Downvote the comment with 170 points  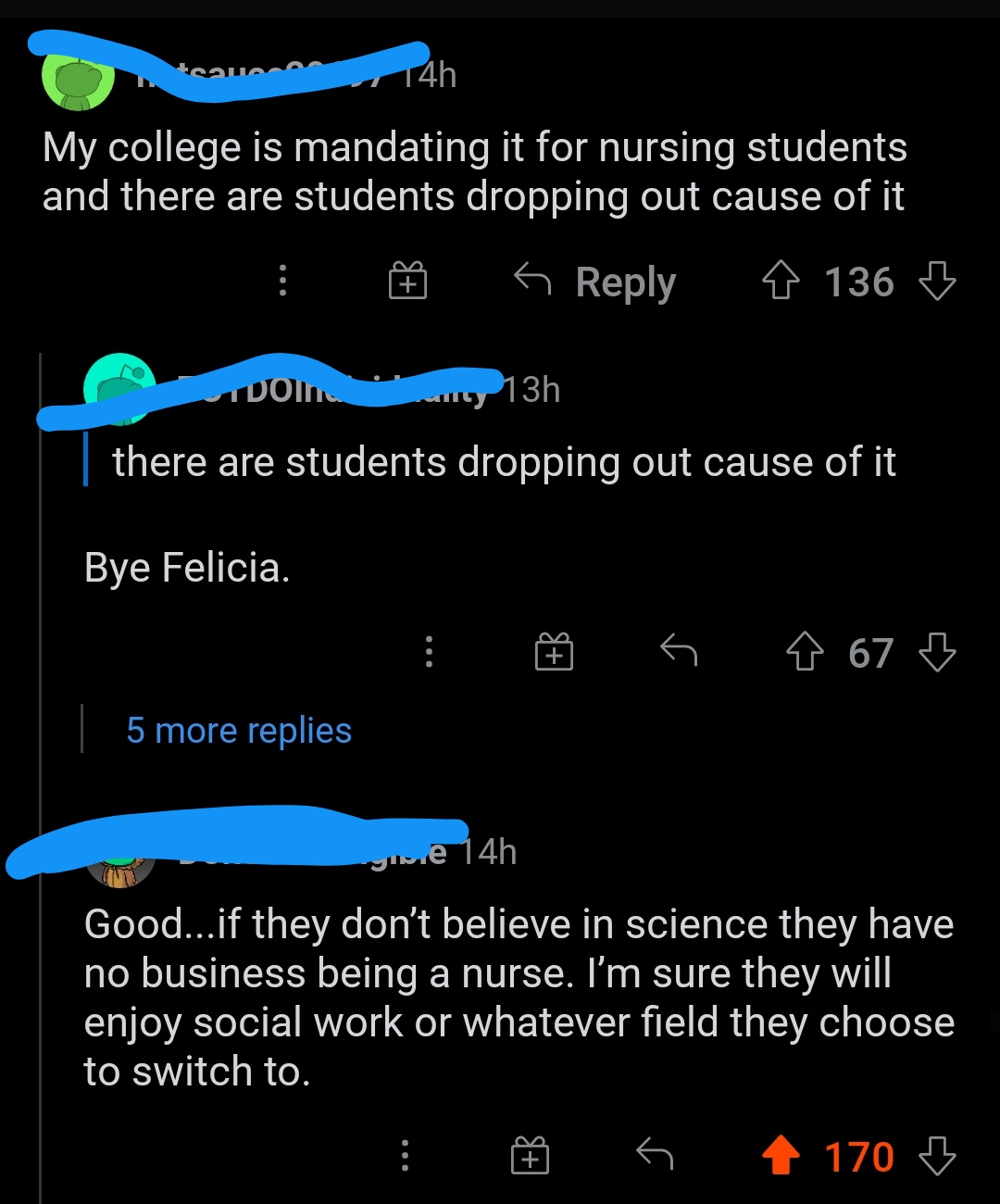click(937, 1156)
